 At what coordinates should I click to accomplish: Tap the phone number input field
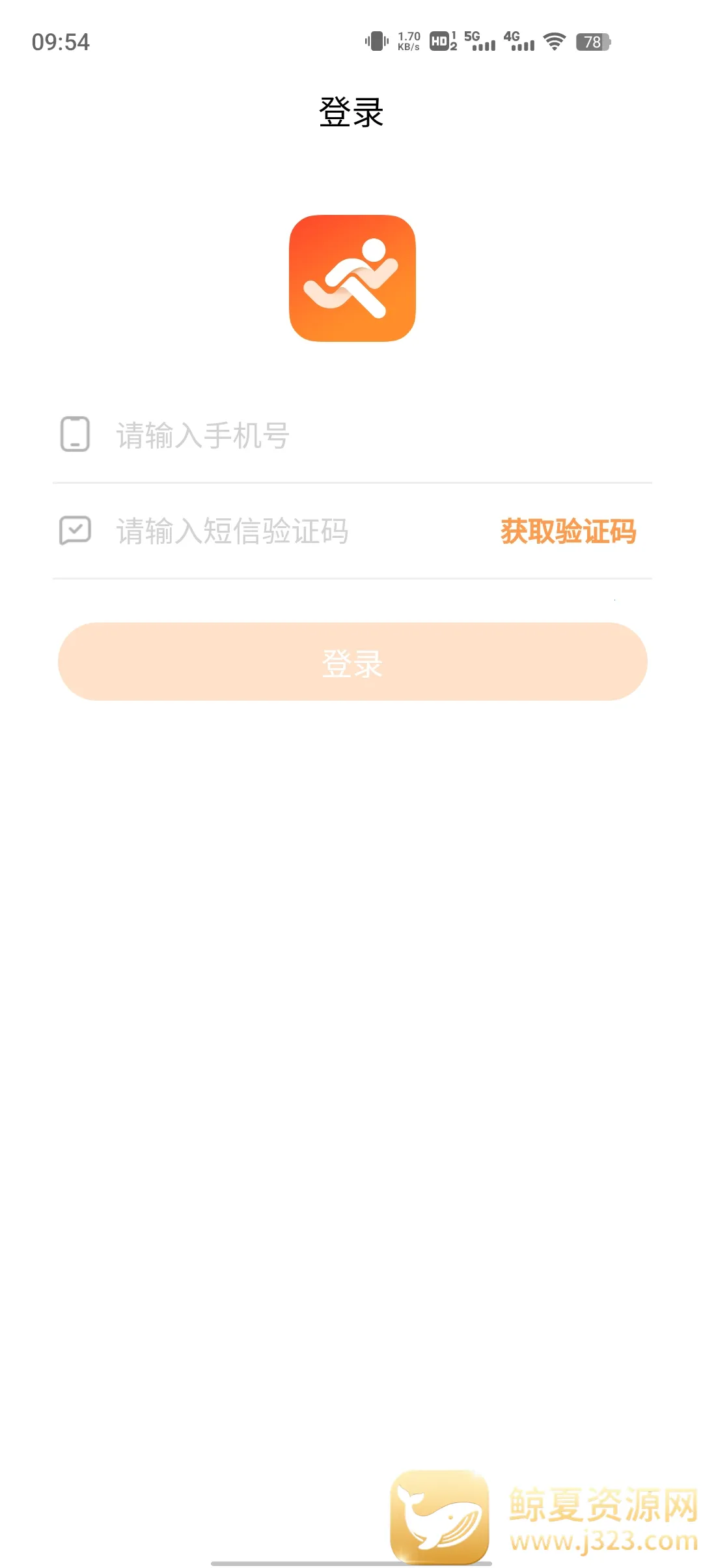(x=365, y=435)
